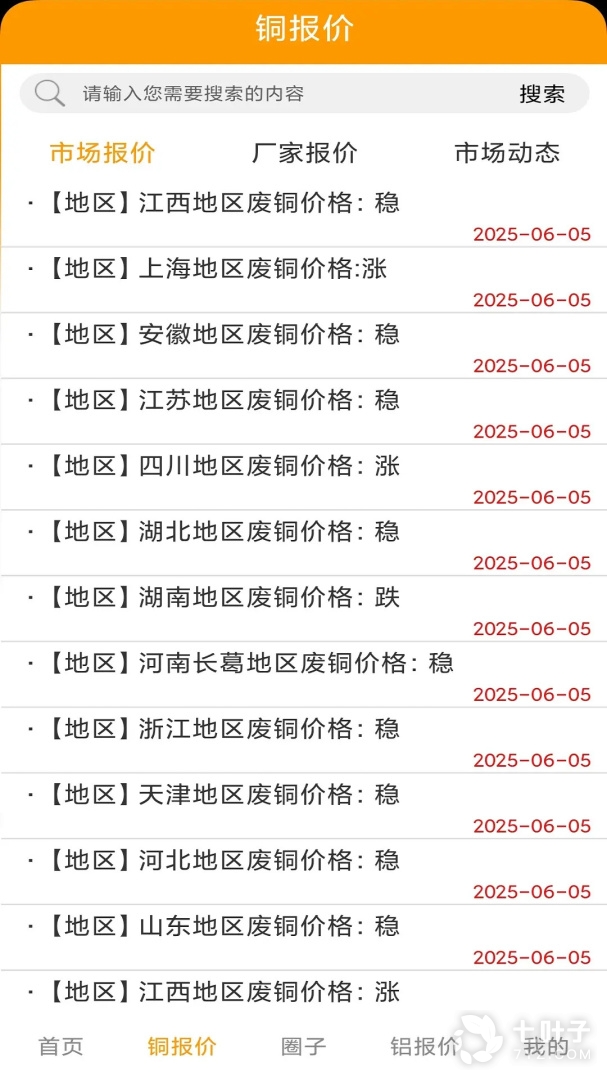This screenshot has height=1080, width=607.
Task: Open 江苏地区废铜价格 listing
Action: pos(270,401)
